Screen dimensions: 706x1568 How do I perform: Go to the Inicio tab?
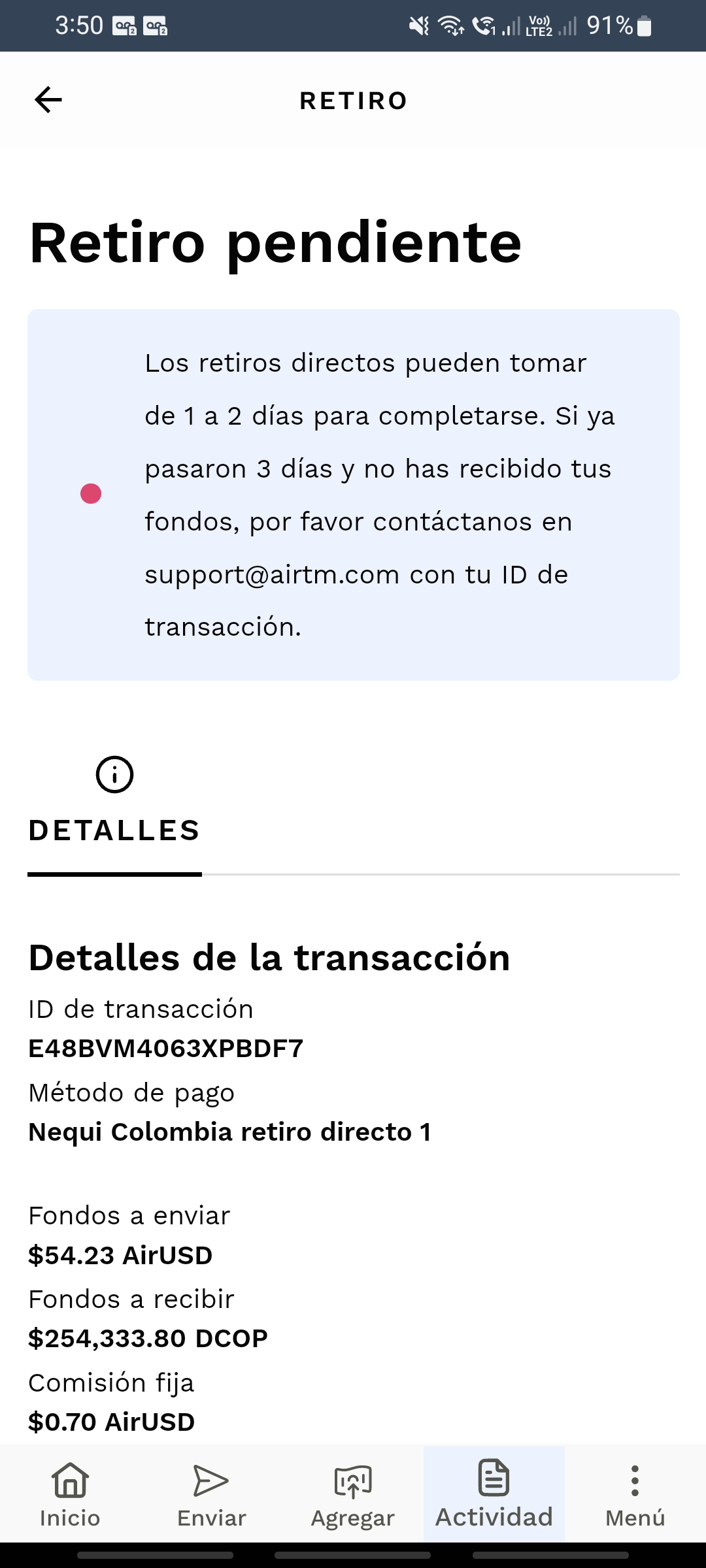click(x=71, y=1495)
